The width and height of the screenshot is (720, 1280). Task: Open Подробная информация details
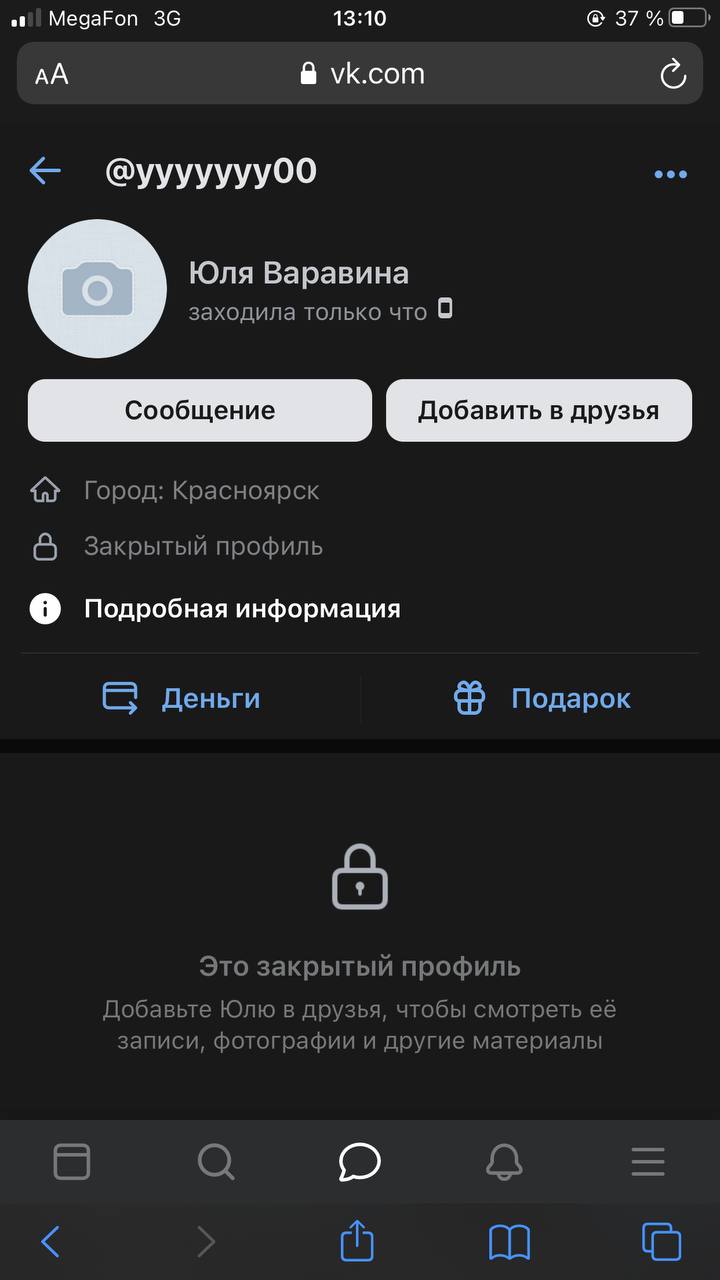point(242,608)
